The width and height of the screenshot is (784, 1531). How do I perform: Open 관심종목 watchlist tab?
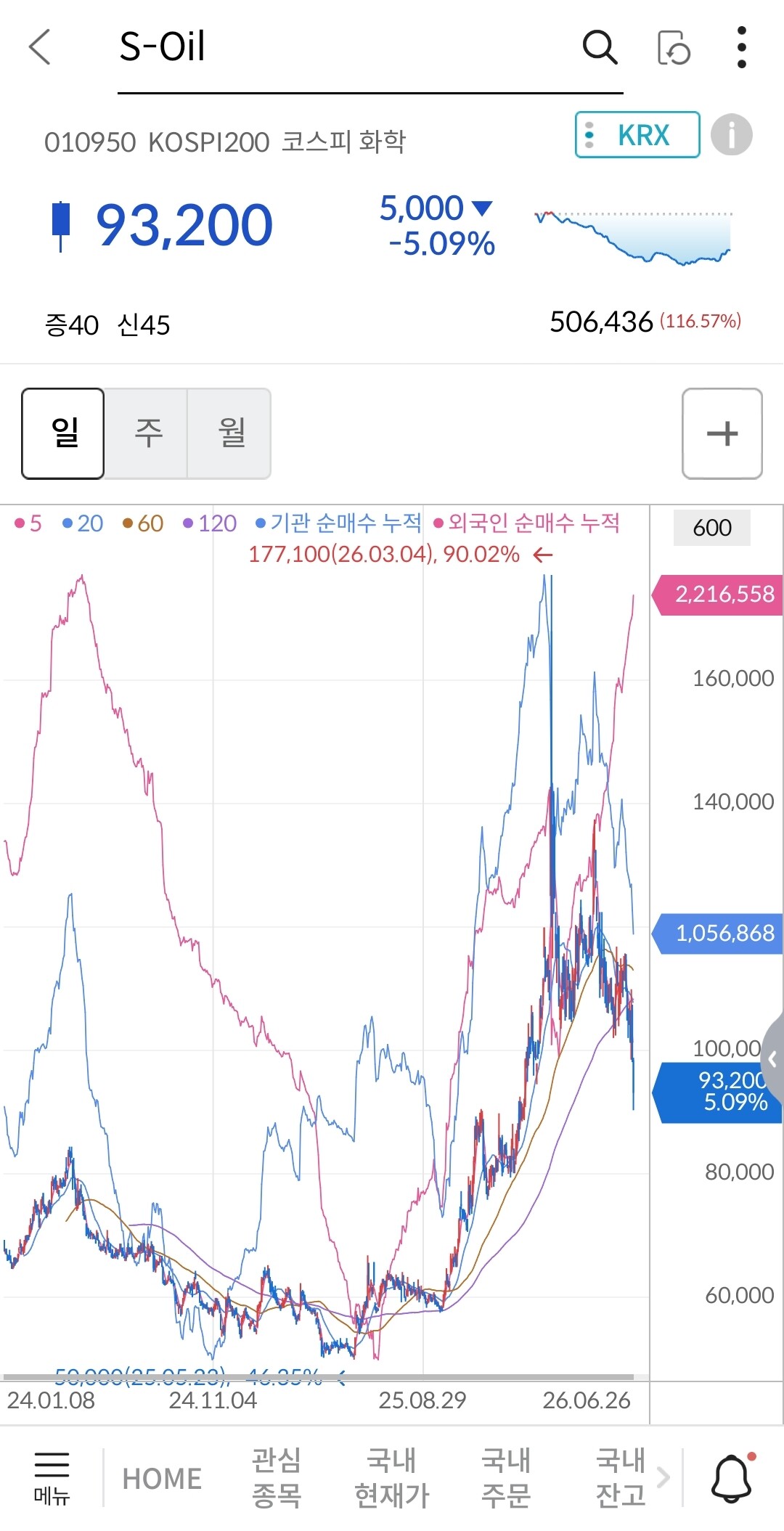(x=277, y=1478)
